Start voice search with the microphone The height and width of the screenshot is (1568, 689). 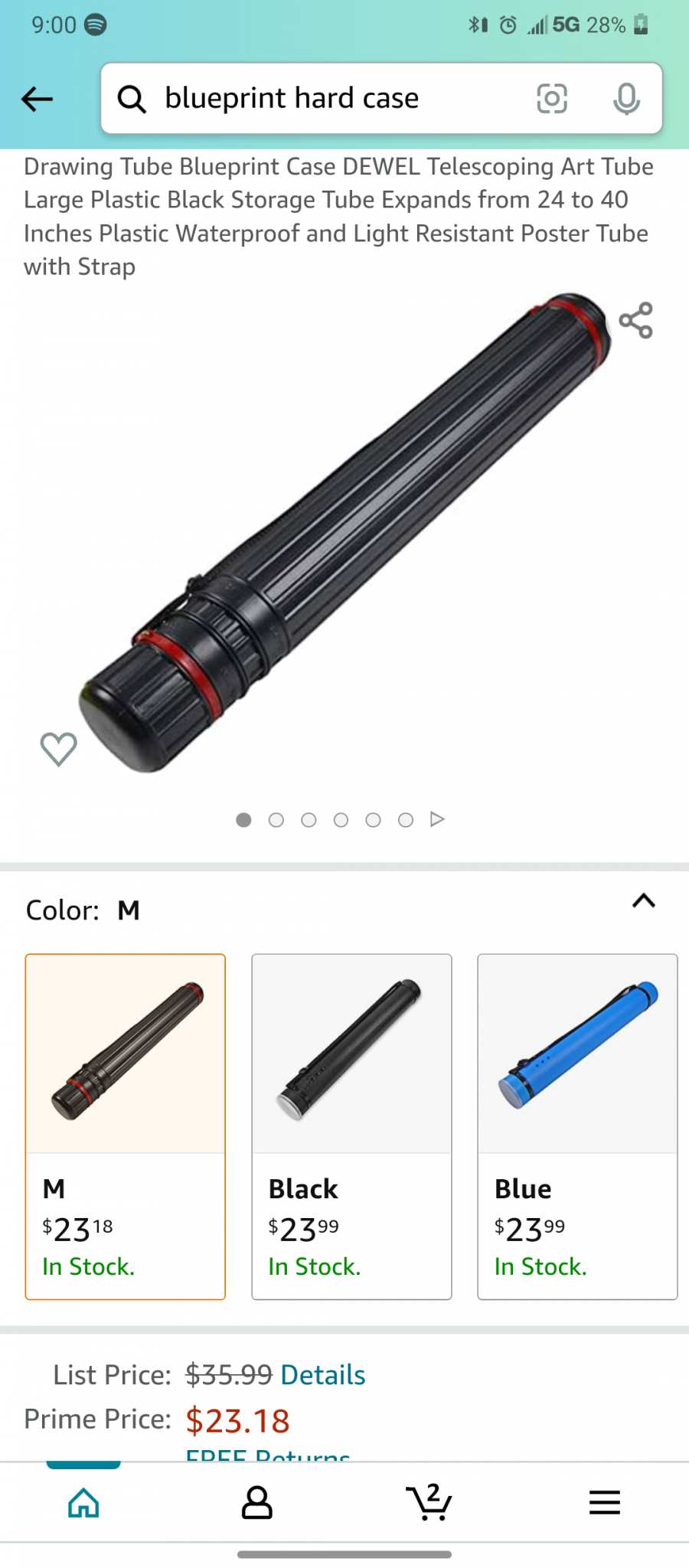point(626,99)
